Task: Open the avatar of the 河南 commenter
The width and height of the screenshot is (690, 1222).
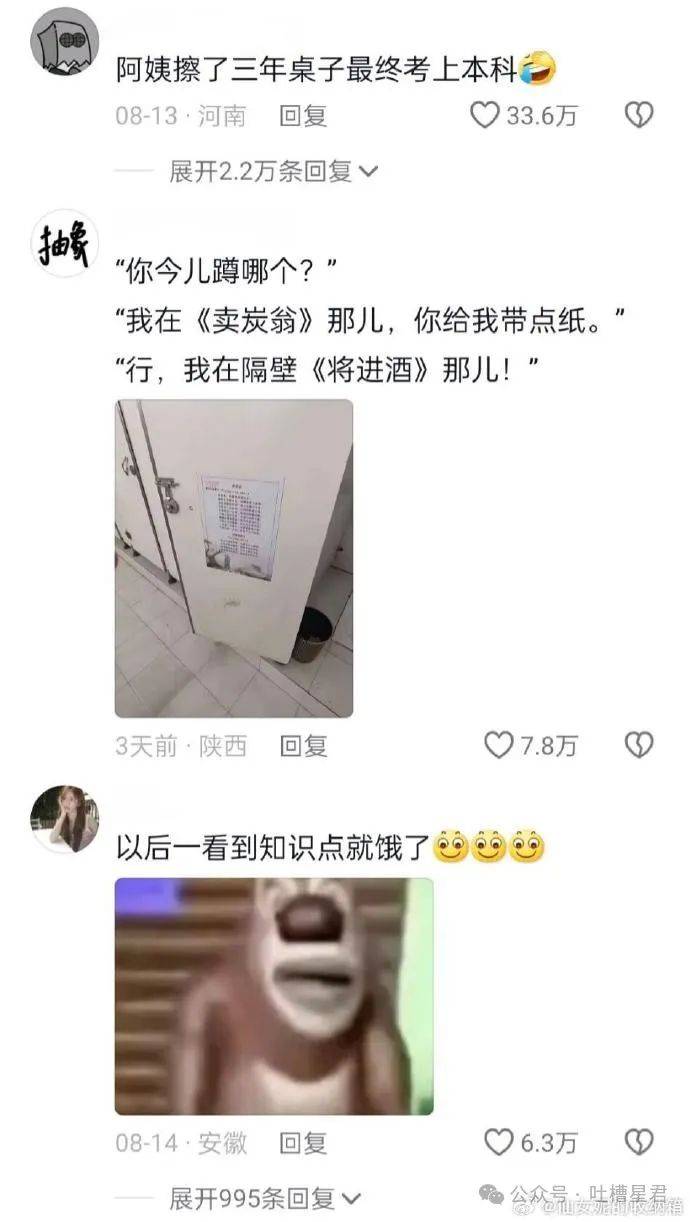Action: (x=65, y=40)
